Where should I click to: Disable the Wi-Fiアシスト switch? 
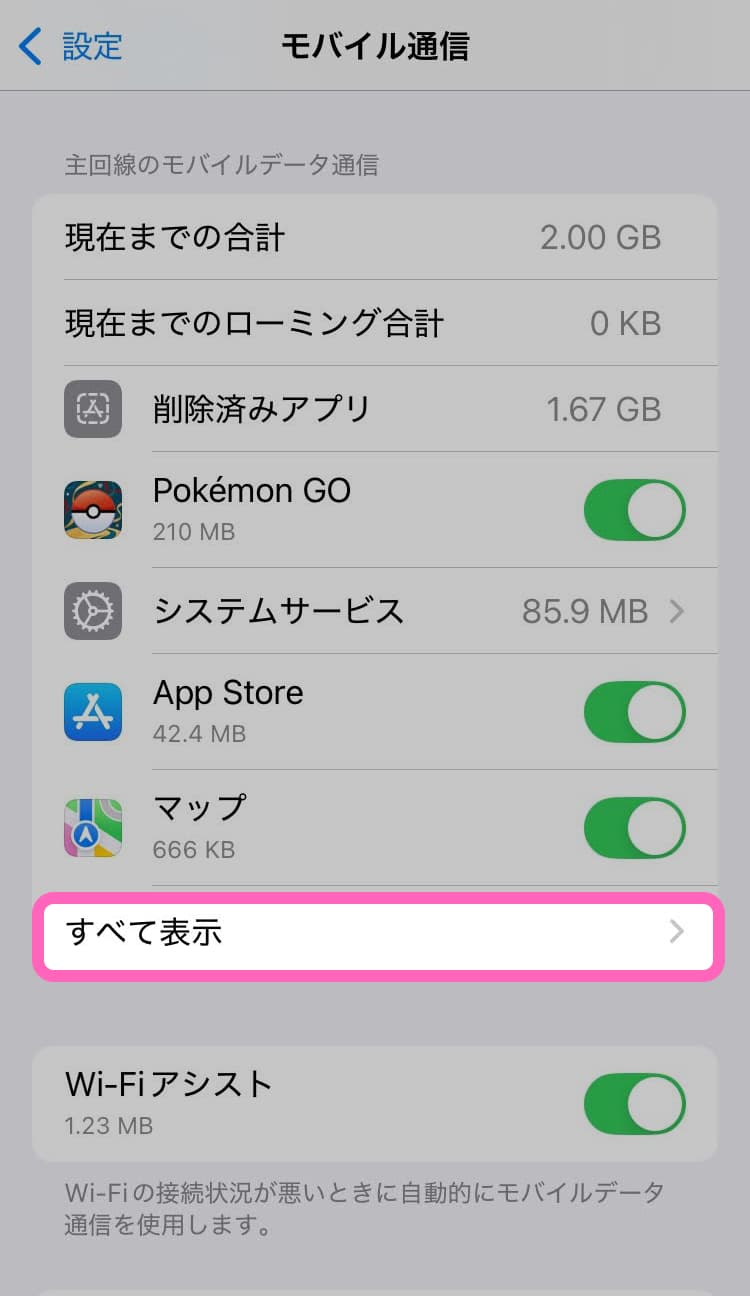tap(634, 1103)
